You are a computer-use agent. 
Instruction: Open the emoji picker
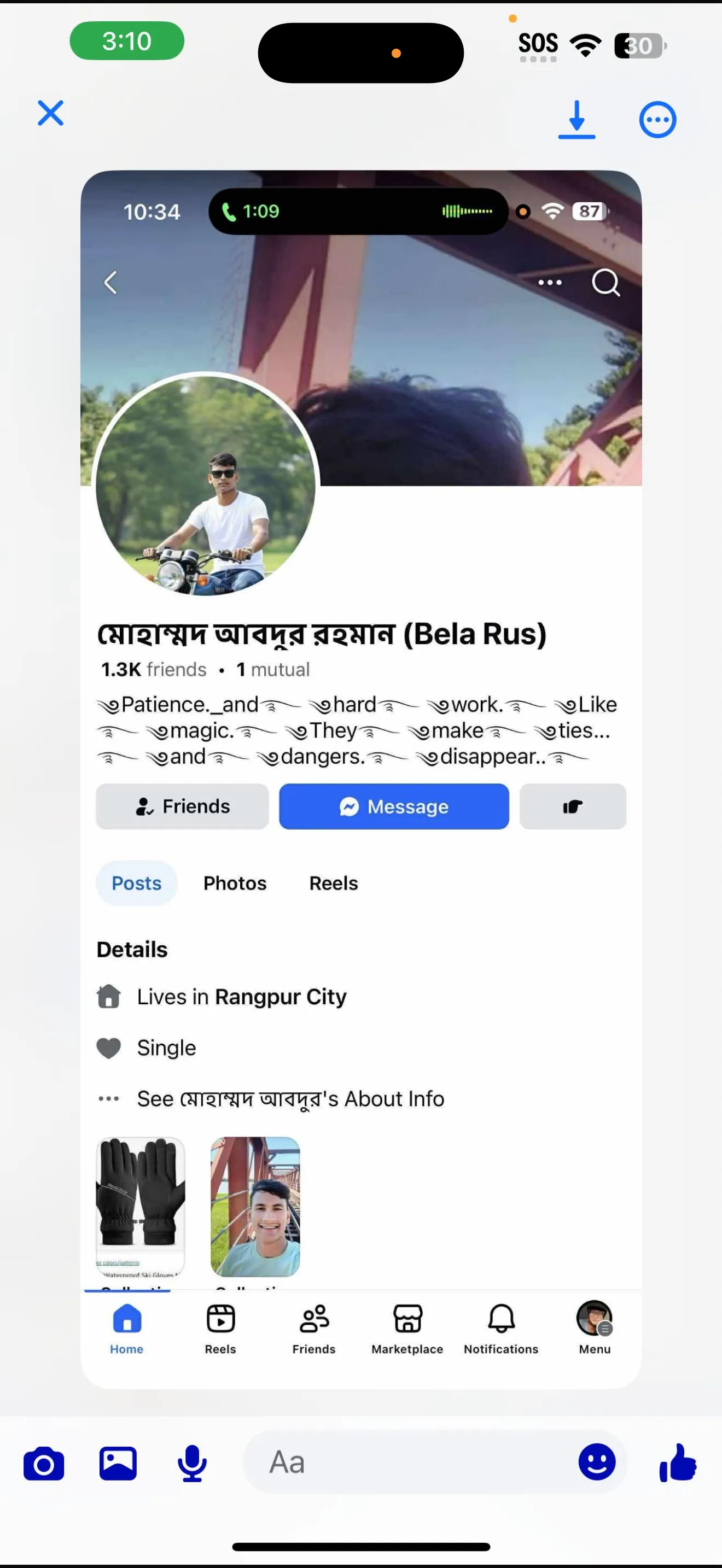[597, 1462]
